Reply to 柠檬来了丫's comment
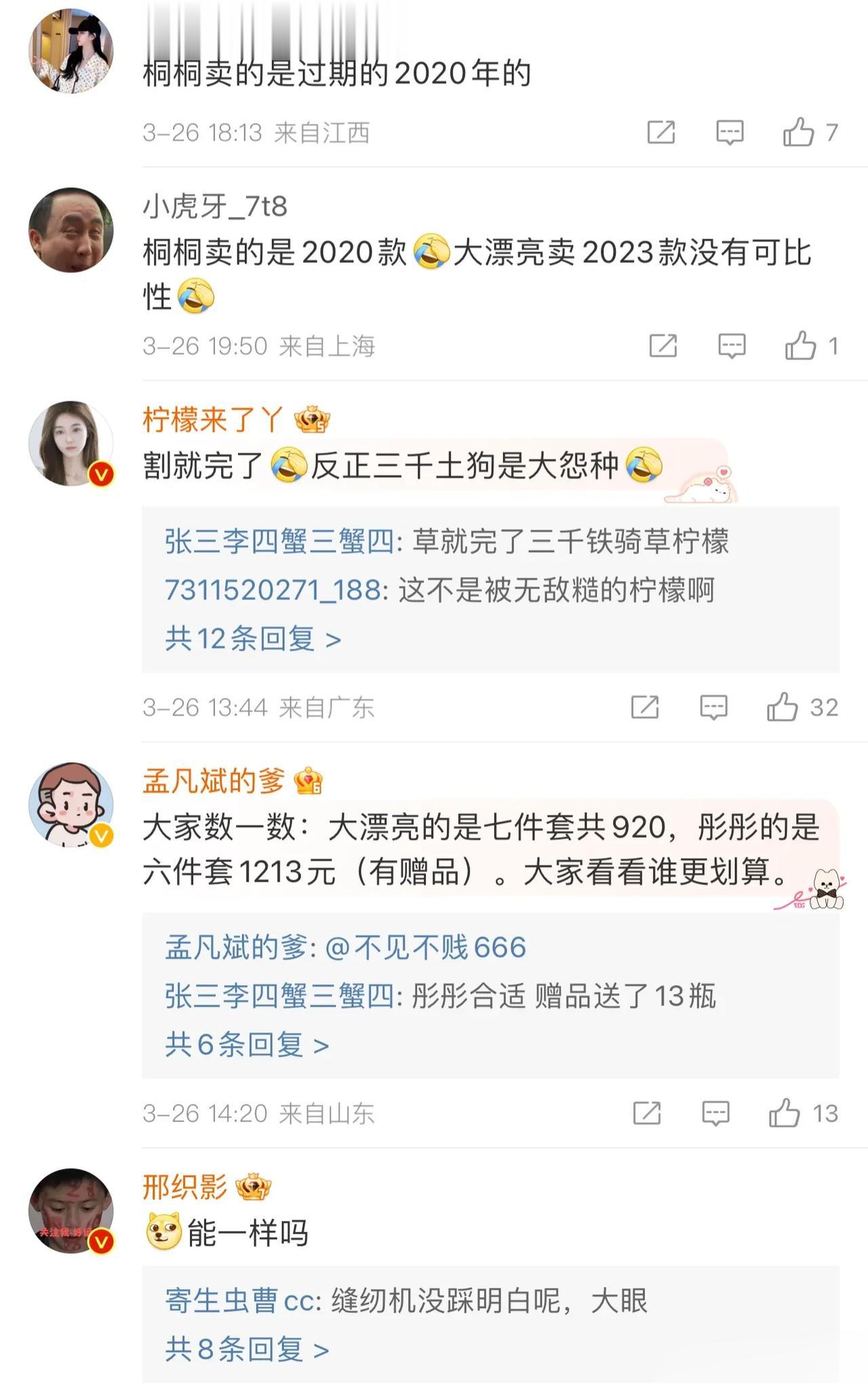The width and height of the screenshot is (868, 1392). pyautogui.click(x=713, y=707)
